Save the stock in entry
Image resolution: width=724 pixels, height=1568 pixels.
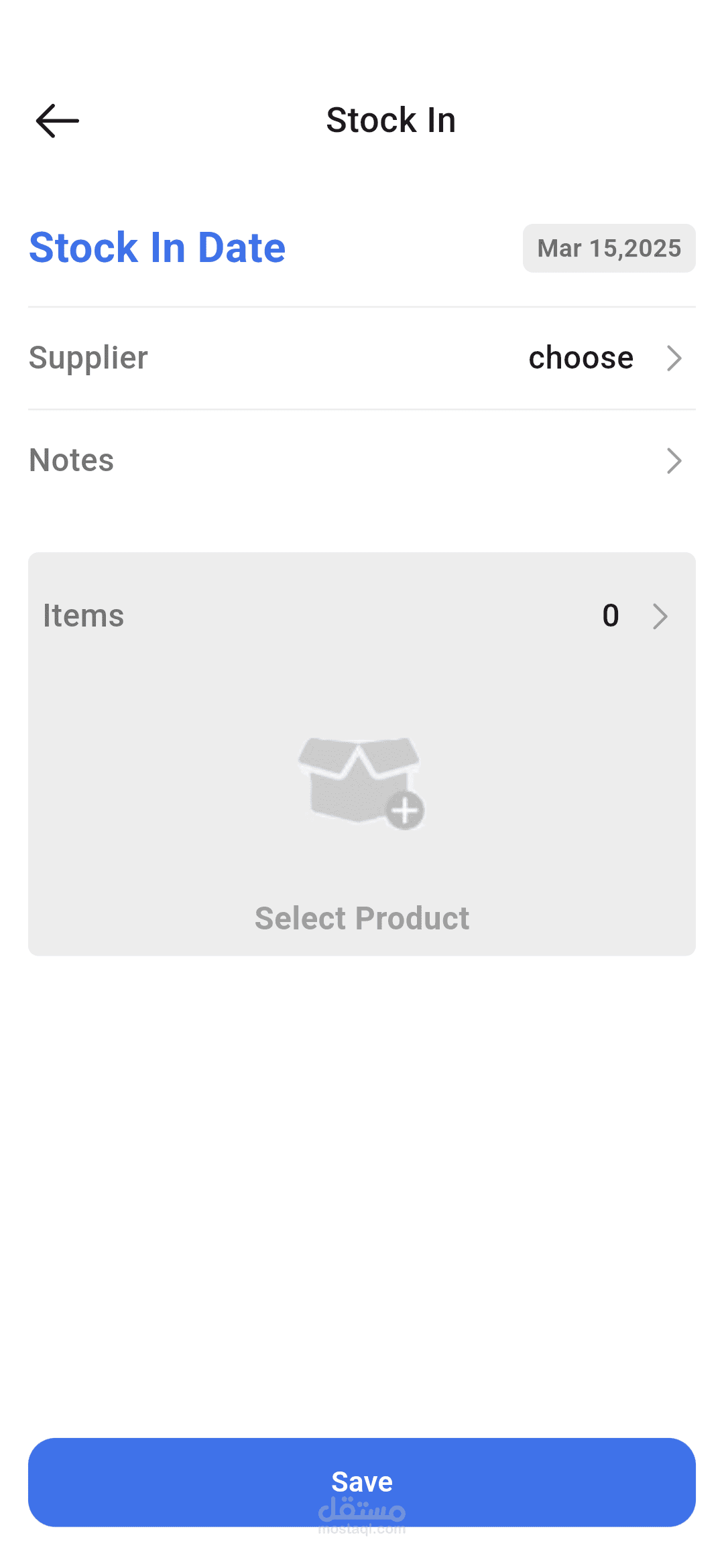click(362, 1482)
